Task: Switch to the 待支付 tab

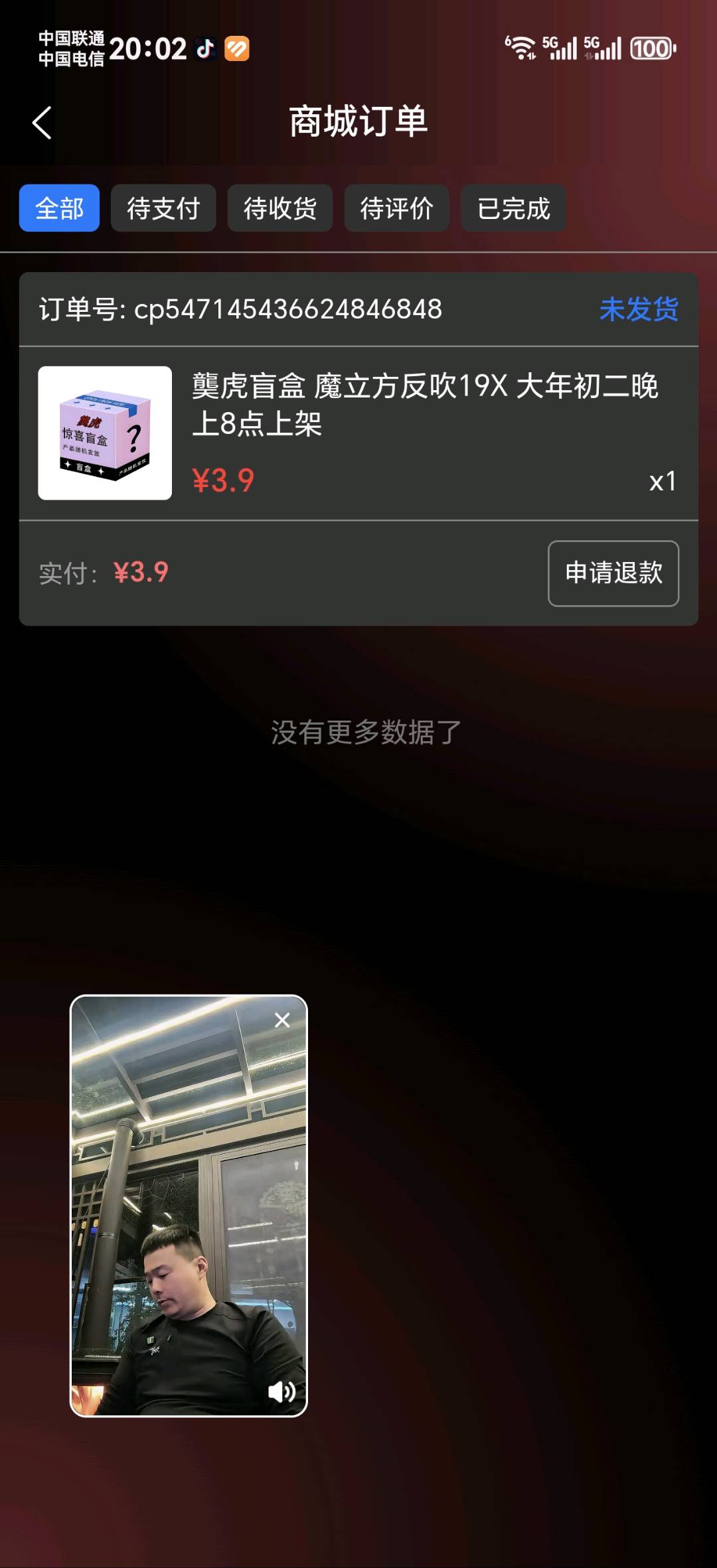Action: click(162, 208)
